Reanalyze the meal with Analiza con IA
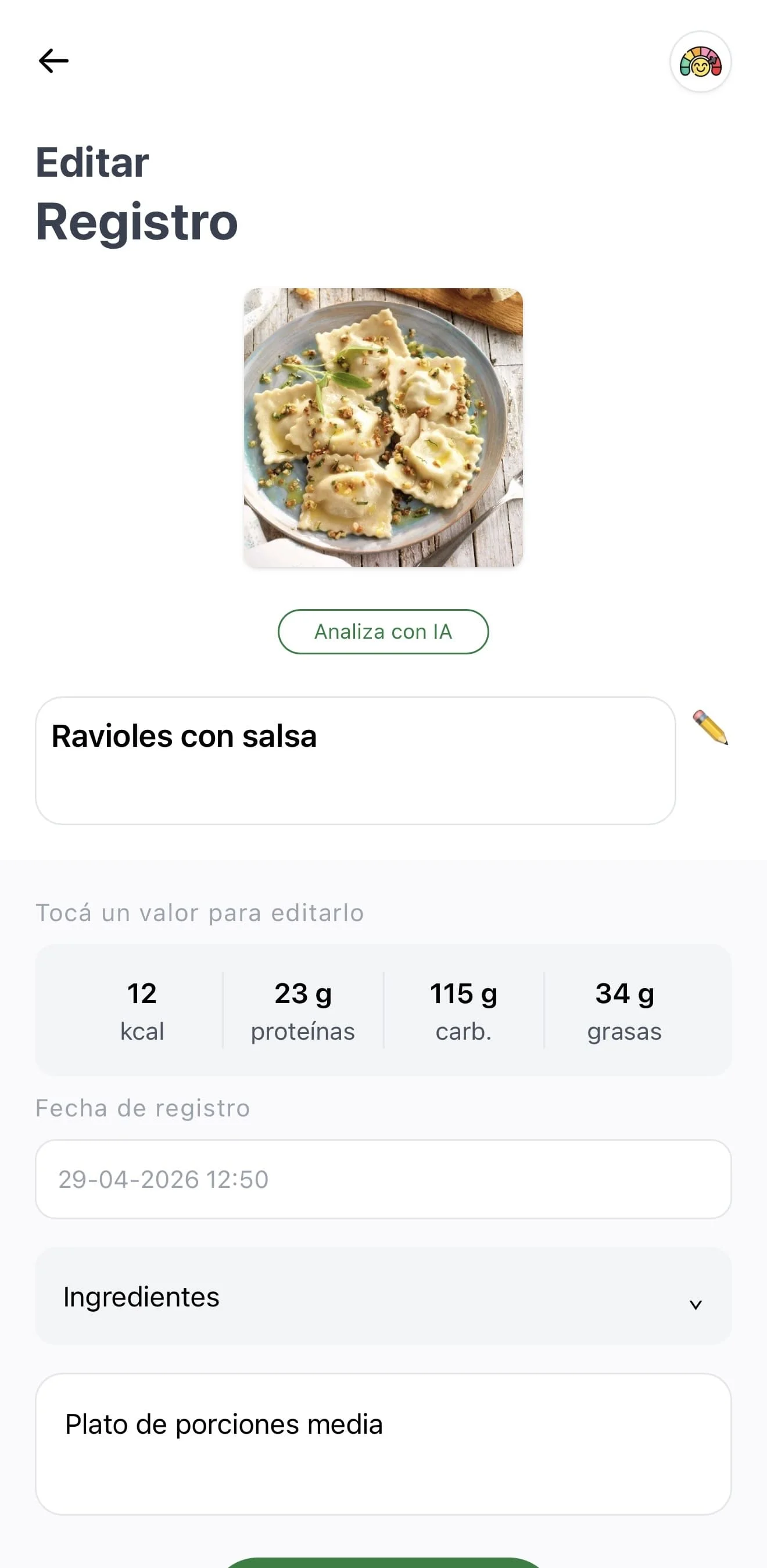This screenshot has height=1568, width=767. click(x=383, y=631)
